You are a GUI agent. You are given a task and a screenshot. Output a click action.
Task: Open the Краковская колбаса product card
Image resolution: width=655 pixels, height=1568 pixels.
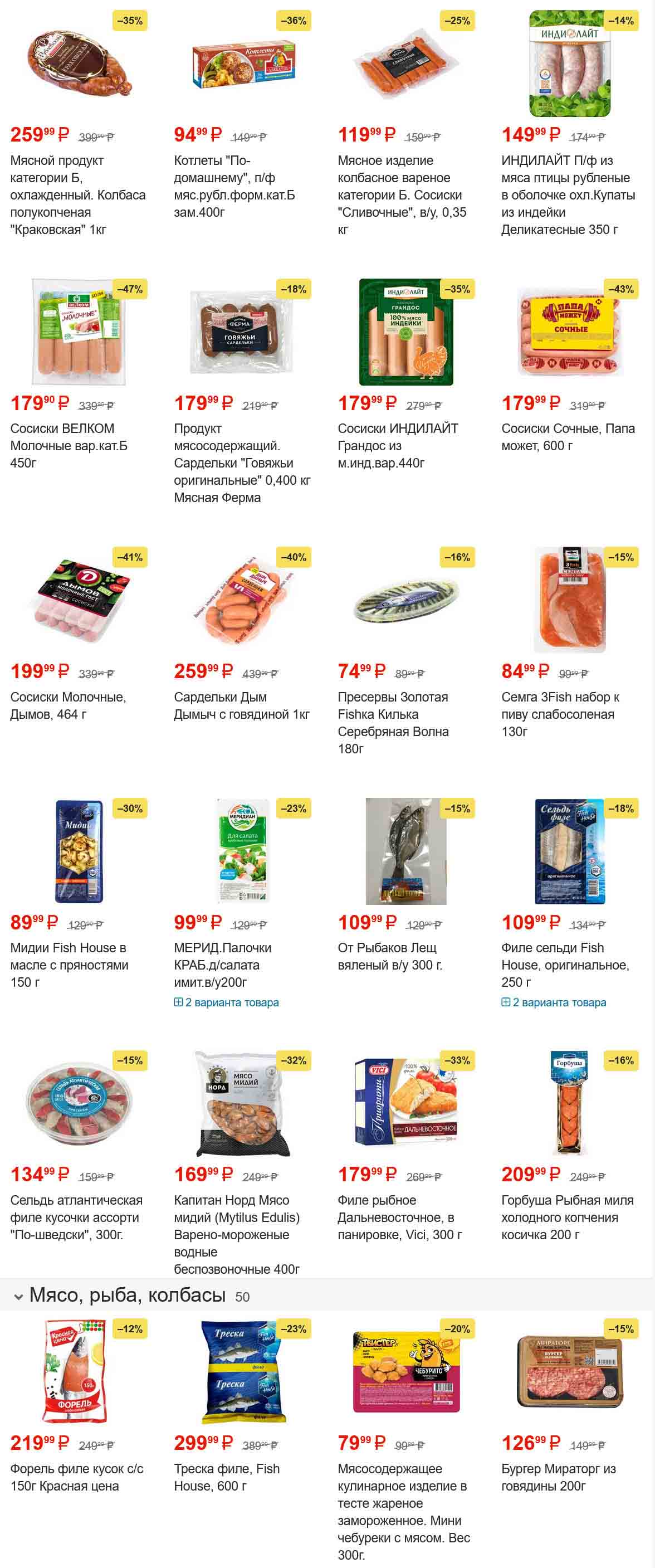(x=78, y=195)
